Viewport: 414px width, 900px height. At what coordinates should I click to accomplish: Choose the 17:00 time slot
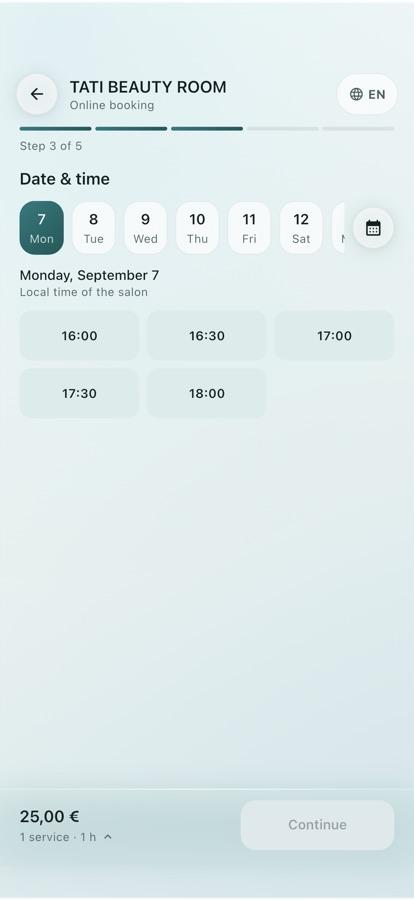[334, 336]
